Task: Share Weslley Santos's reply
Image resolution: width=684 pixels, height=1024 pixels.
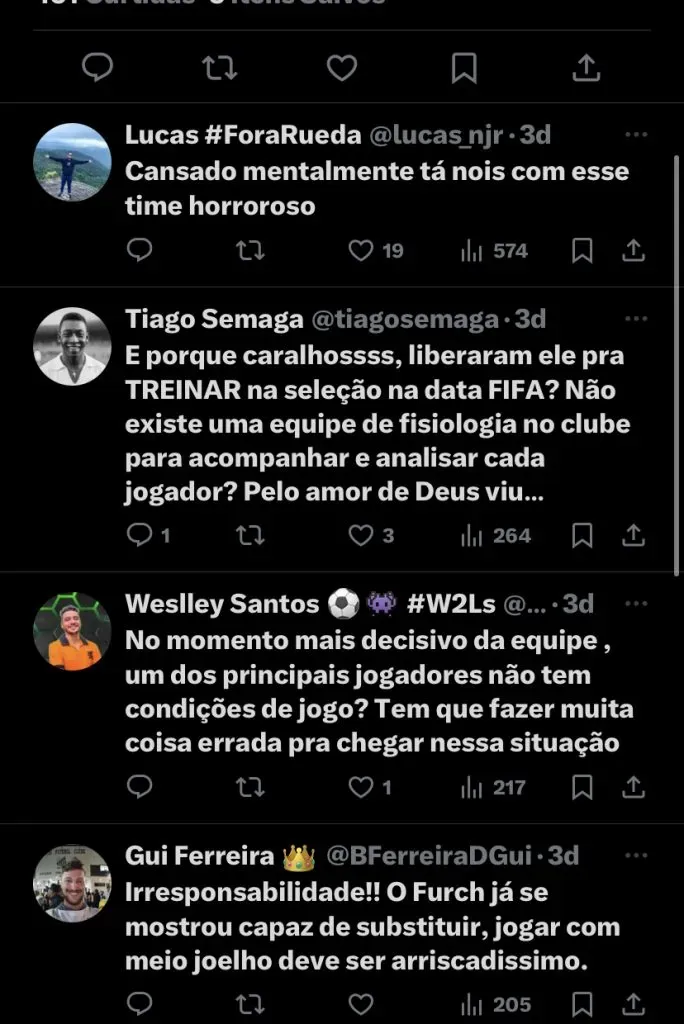Action: pyautogui.click(x=633, y=788)
